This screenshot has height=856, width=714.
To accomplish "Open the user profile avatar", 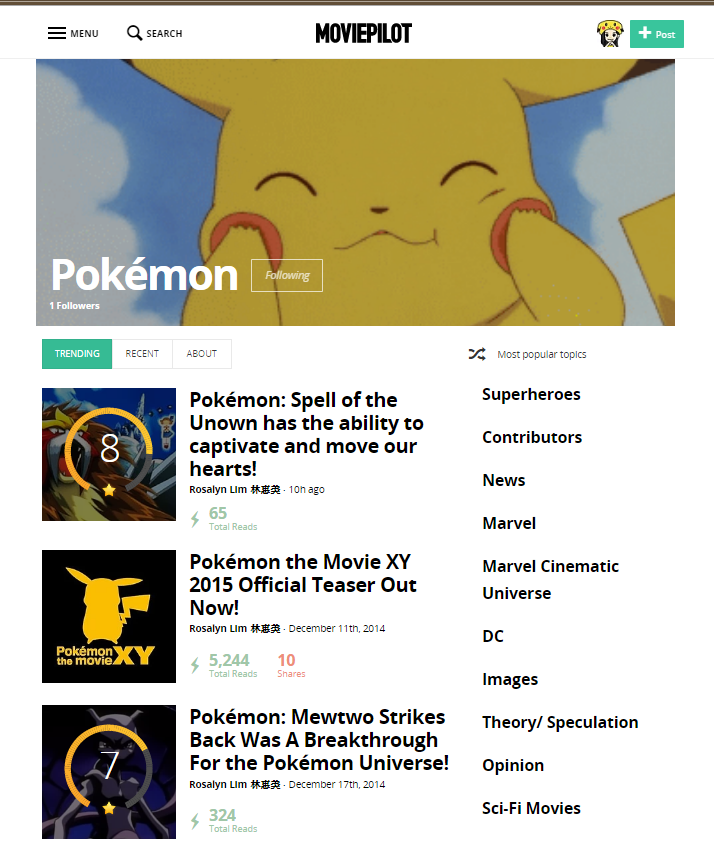I will coord(610,34).
